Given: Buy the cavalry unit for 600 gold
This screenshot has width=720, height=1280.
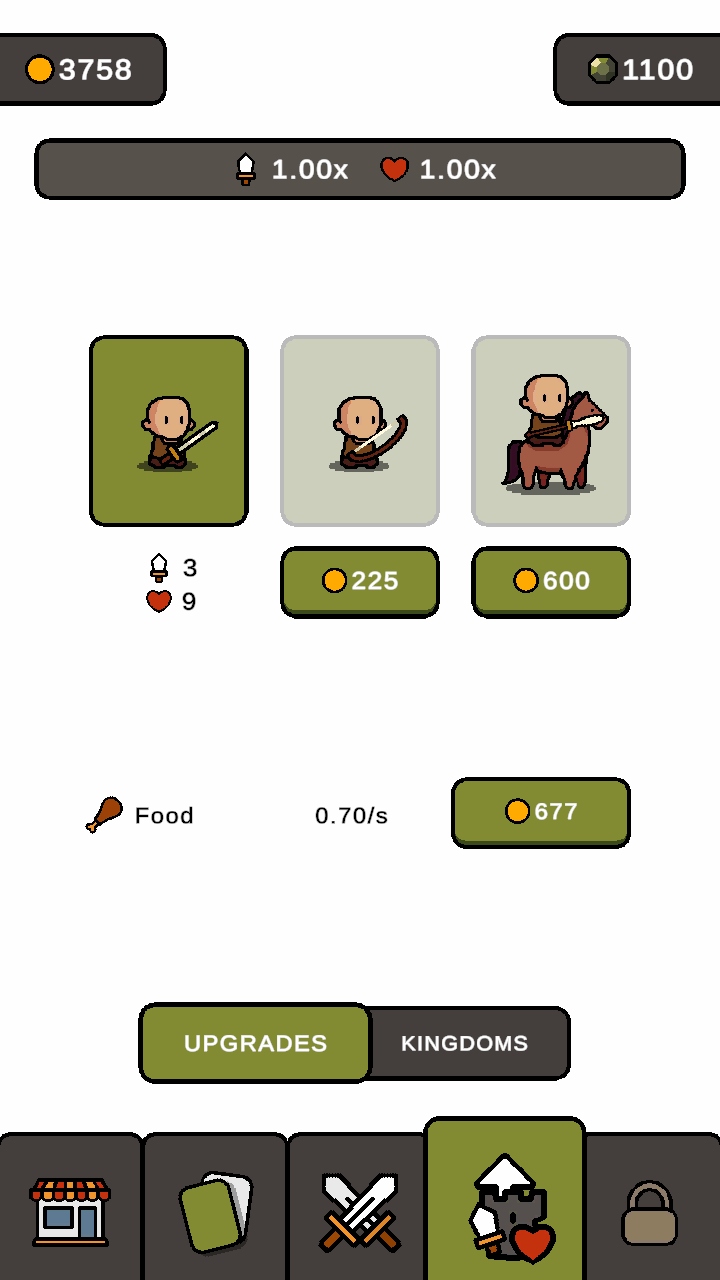Looking at the screenshot, I should coord(551,581).
